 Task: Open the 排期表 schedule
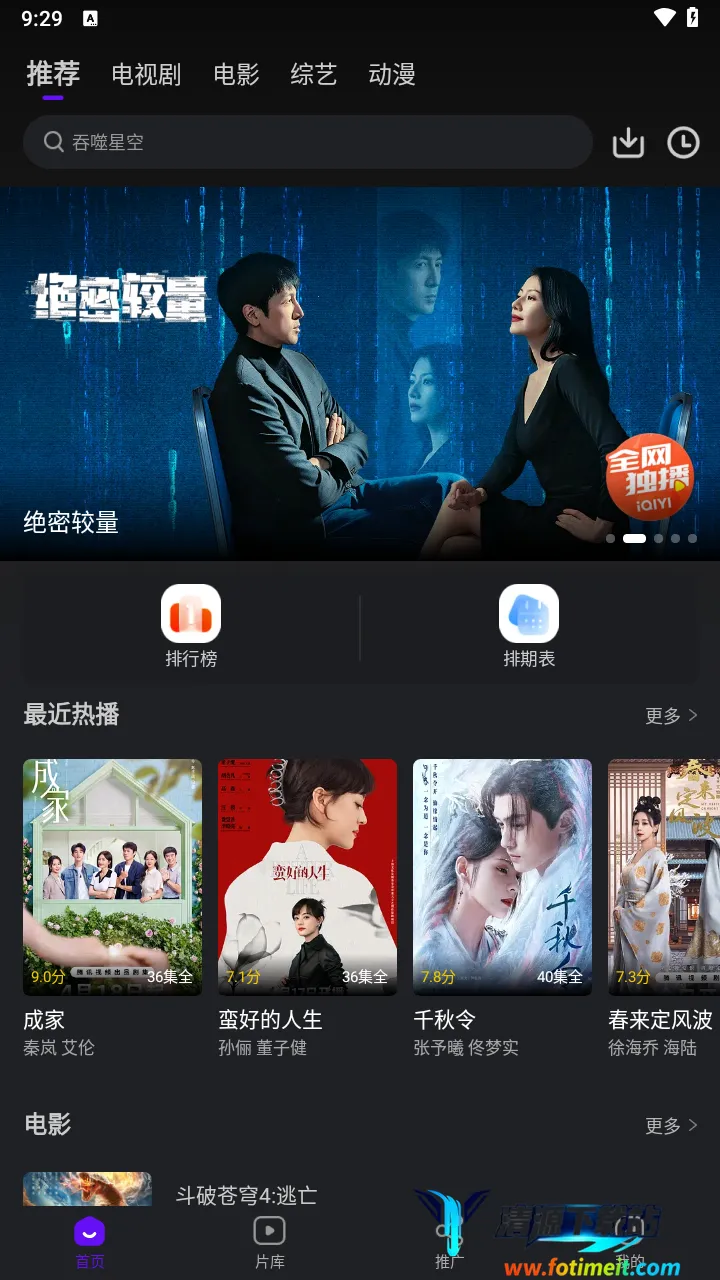pyautogui.click(x=529, y=626)
